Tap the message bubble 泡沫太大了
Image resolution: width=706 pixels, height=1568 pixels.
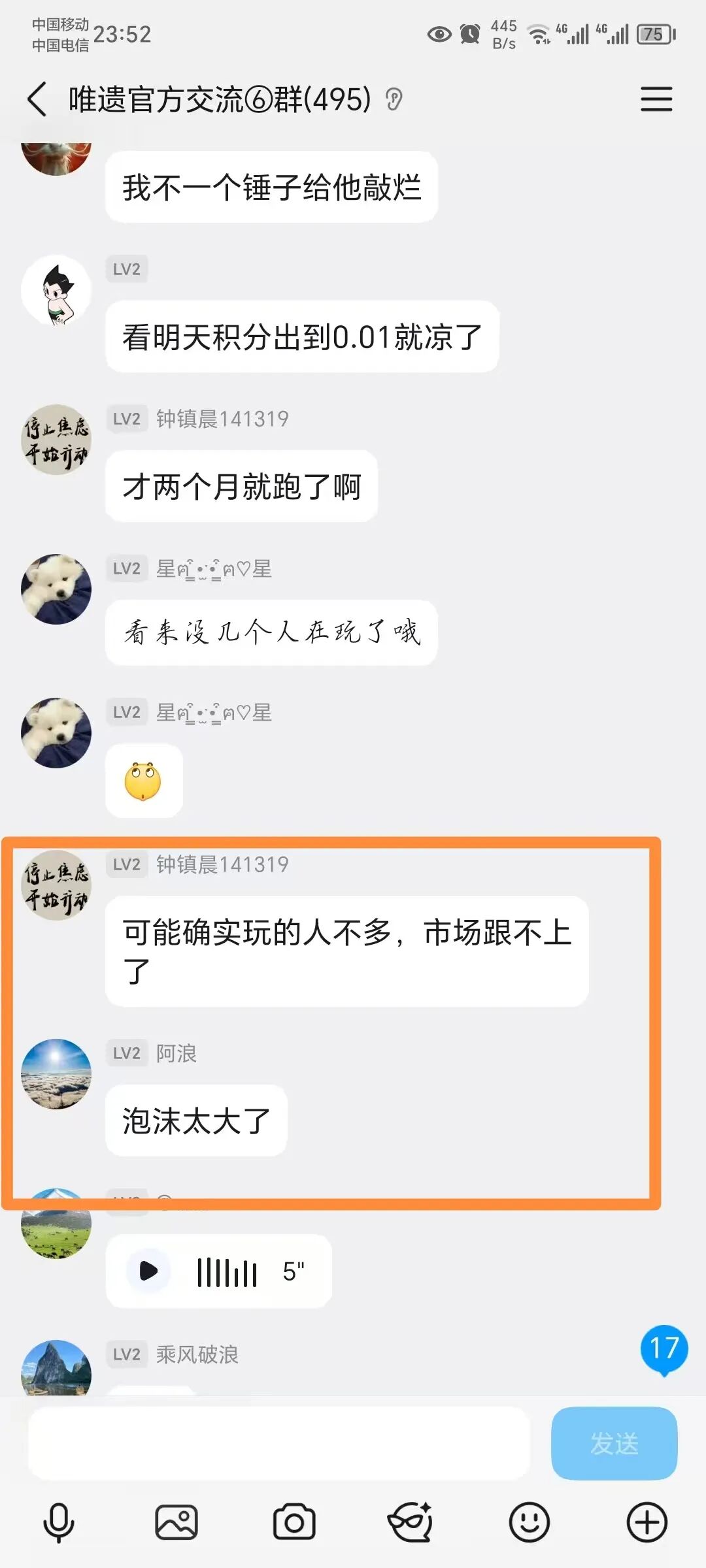coord(195,1120)
